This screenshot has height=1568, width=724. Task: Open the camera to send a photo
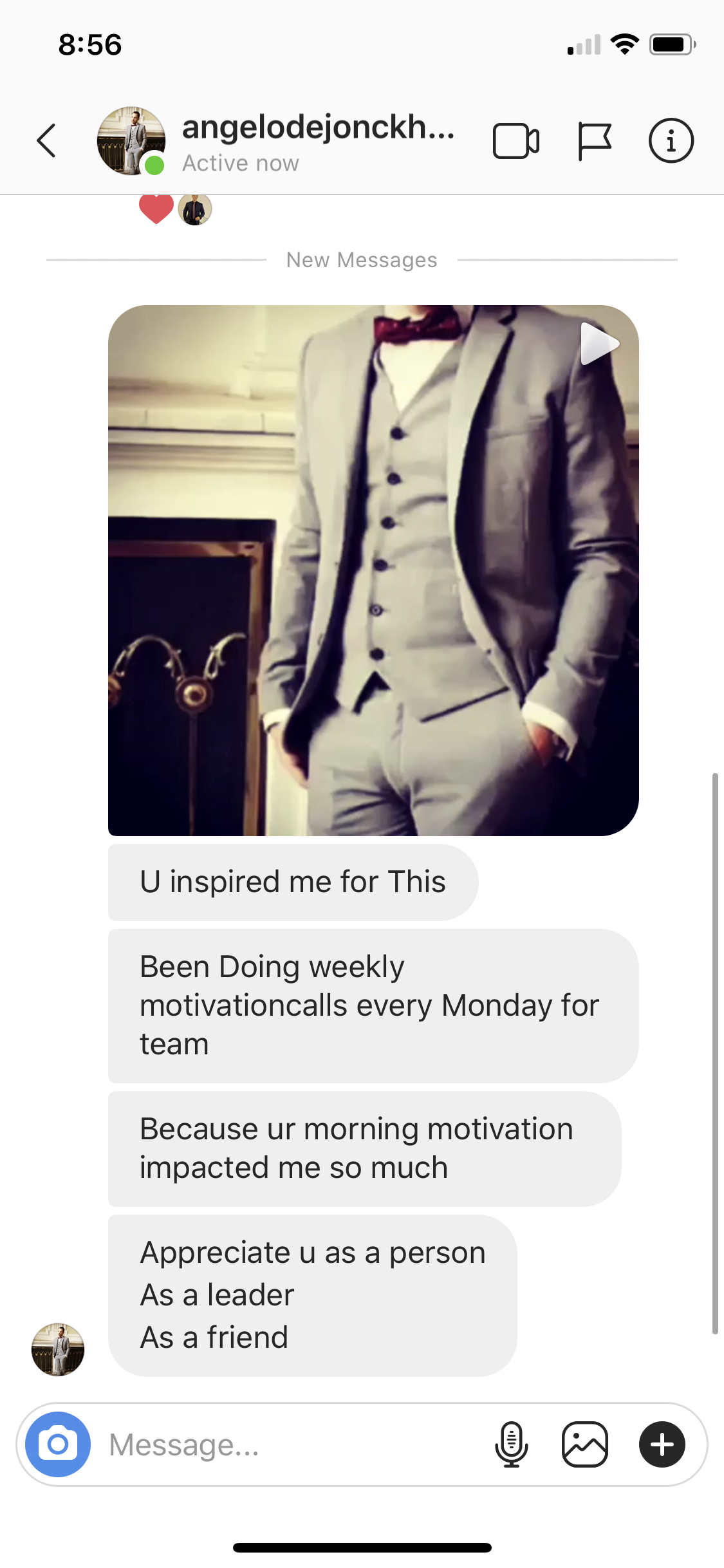tap(58, 1444)
